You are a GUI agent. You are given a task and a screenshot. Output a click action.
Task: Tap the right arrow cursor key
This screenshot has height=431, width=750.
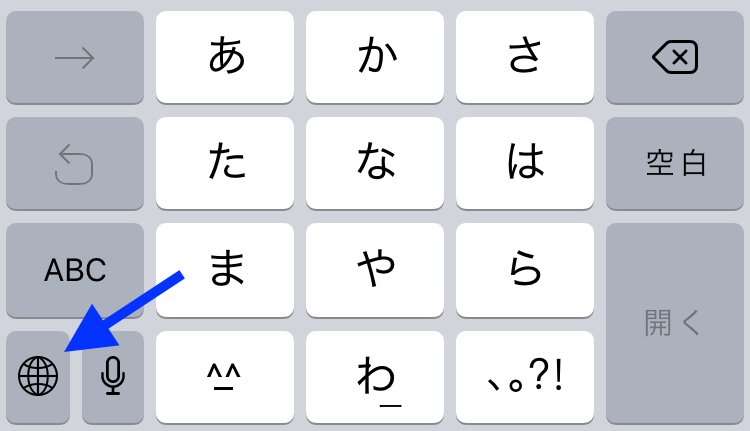tap(75, 57)
